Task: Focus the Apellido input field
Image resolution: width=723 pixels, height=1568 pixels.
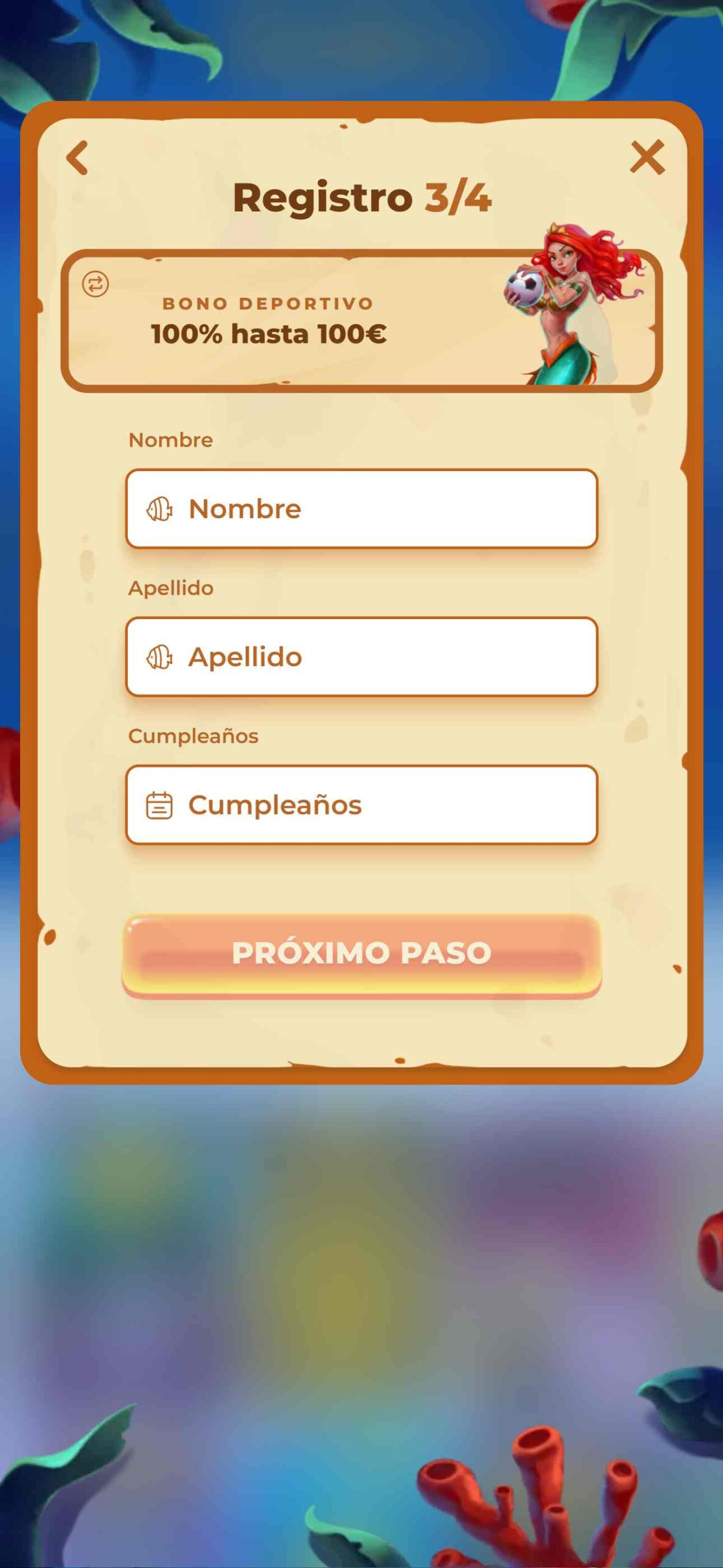Action: pyautogui.click(x=361, y=657)
